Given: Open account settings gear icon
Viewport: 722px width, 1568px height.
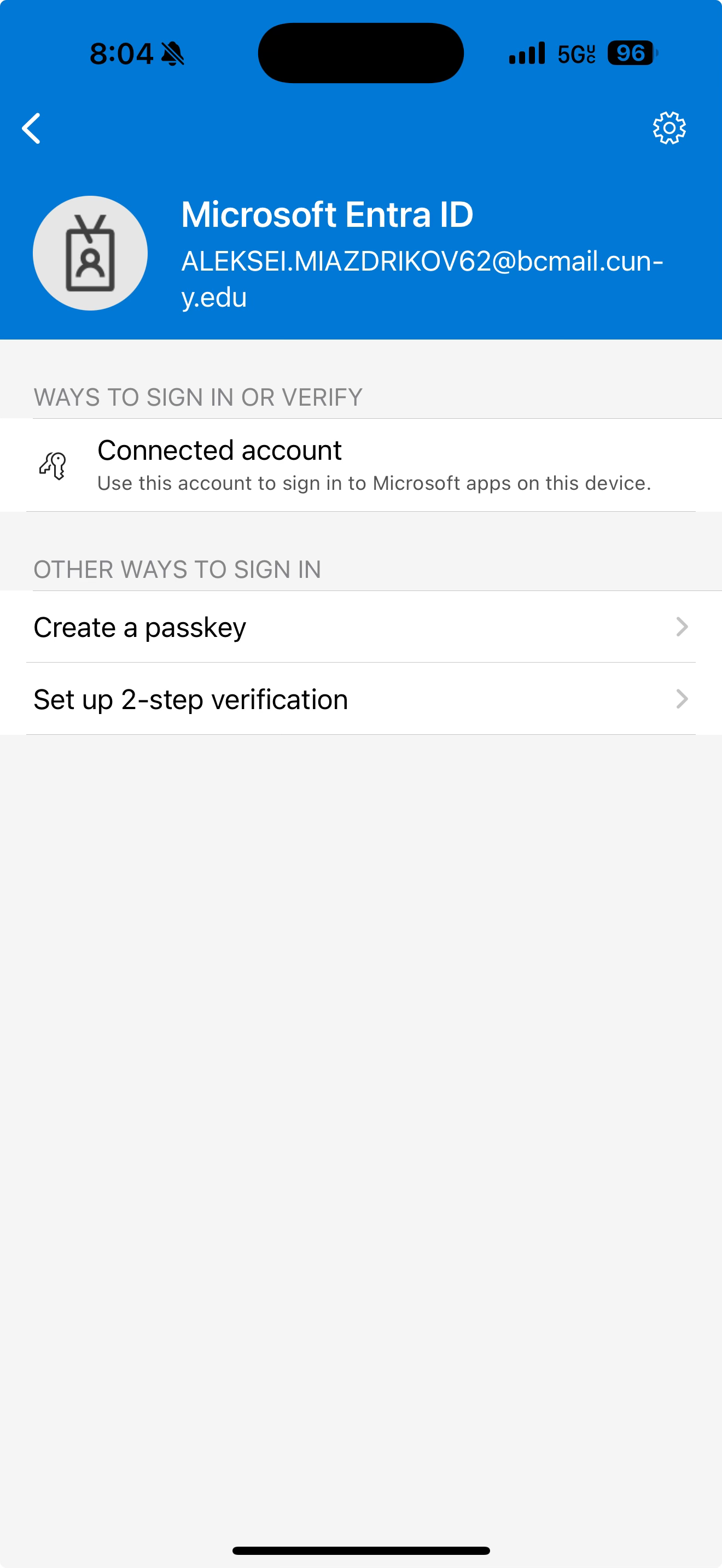Looking at the screenshot, I should (669, 128).
